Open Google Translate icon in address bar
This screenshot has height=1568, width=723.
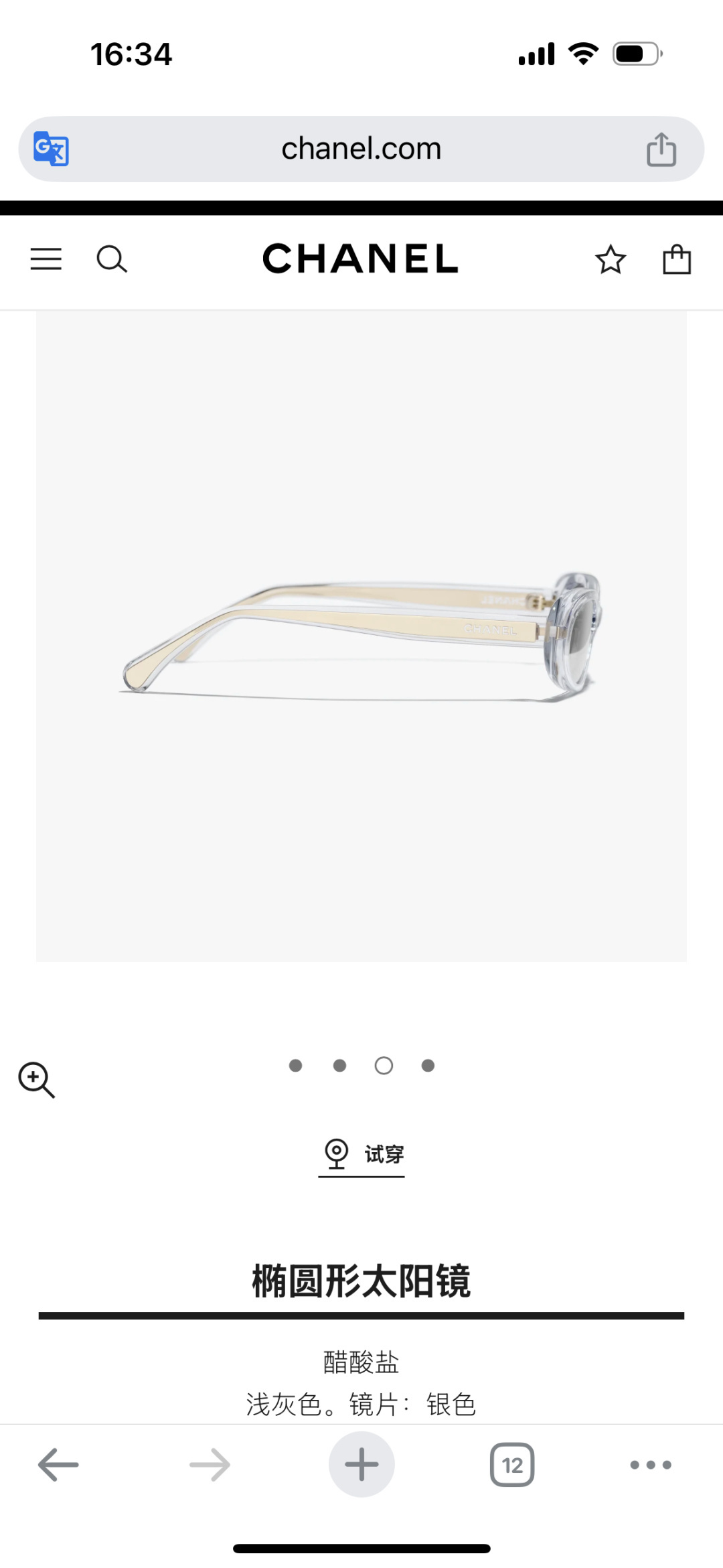pos(51,149)
